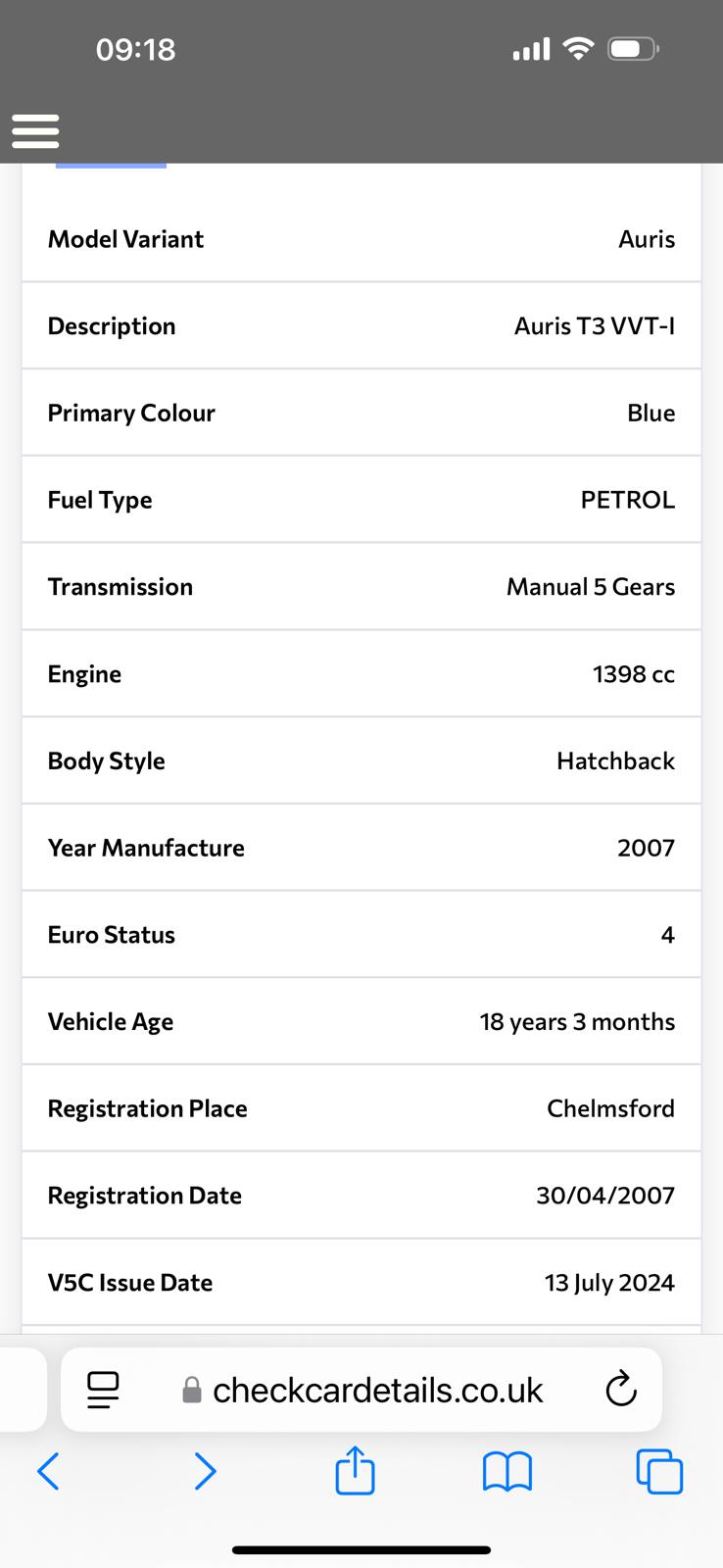Tap the checkcardetails.co.uk address bar
The width and height of the screenshot is (723, 1568).
[377, 1390]
